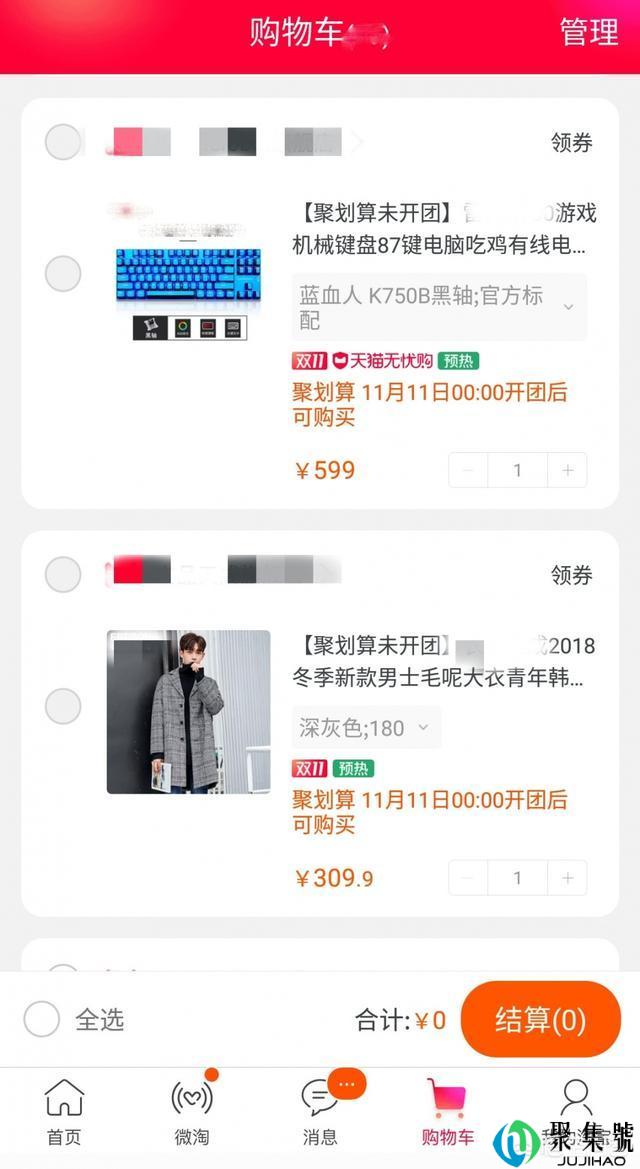Decrease quantity of the ¥599 keyboard
640x1169 pixels.
tap(468, 470)
